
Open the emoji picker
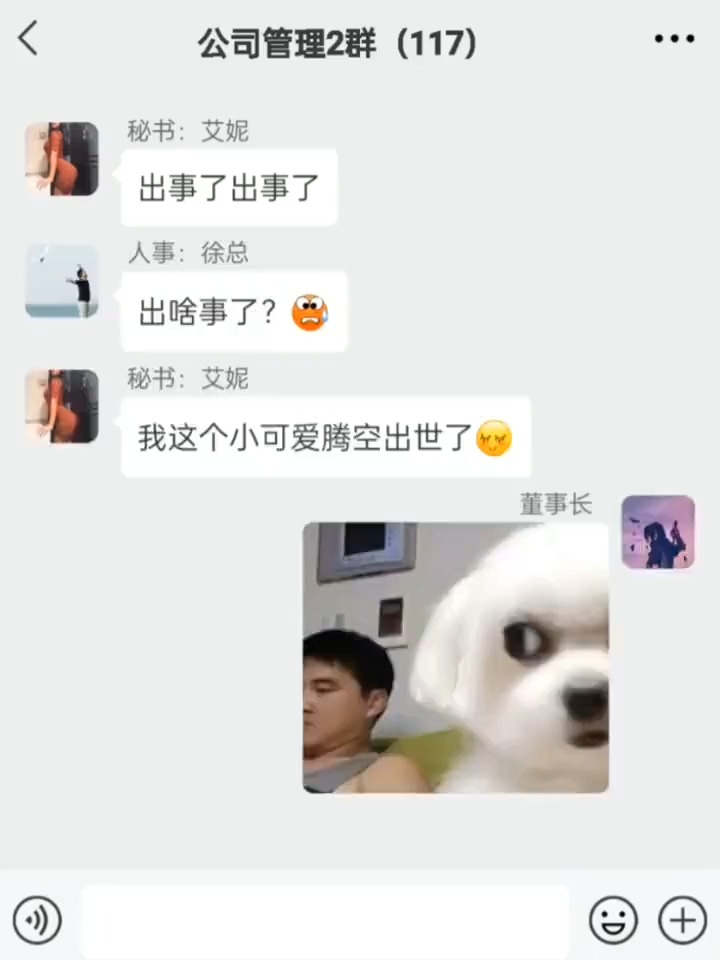tap(613, 918)
